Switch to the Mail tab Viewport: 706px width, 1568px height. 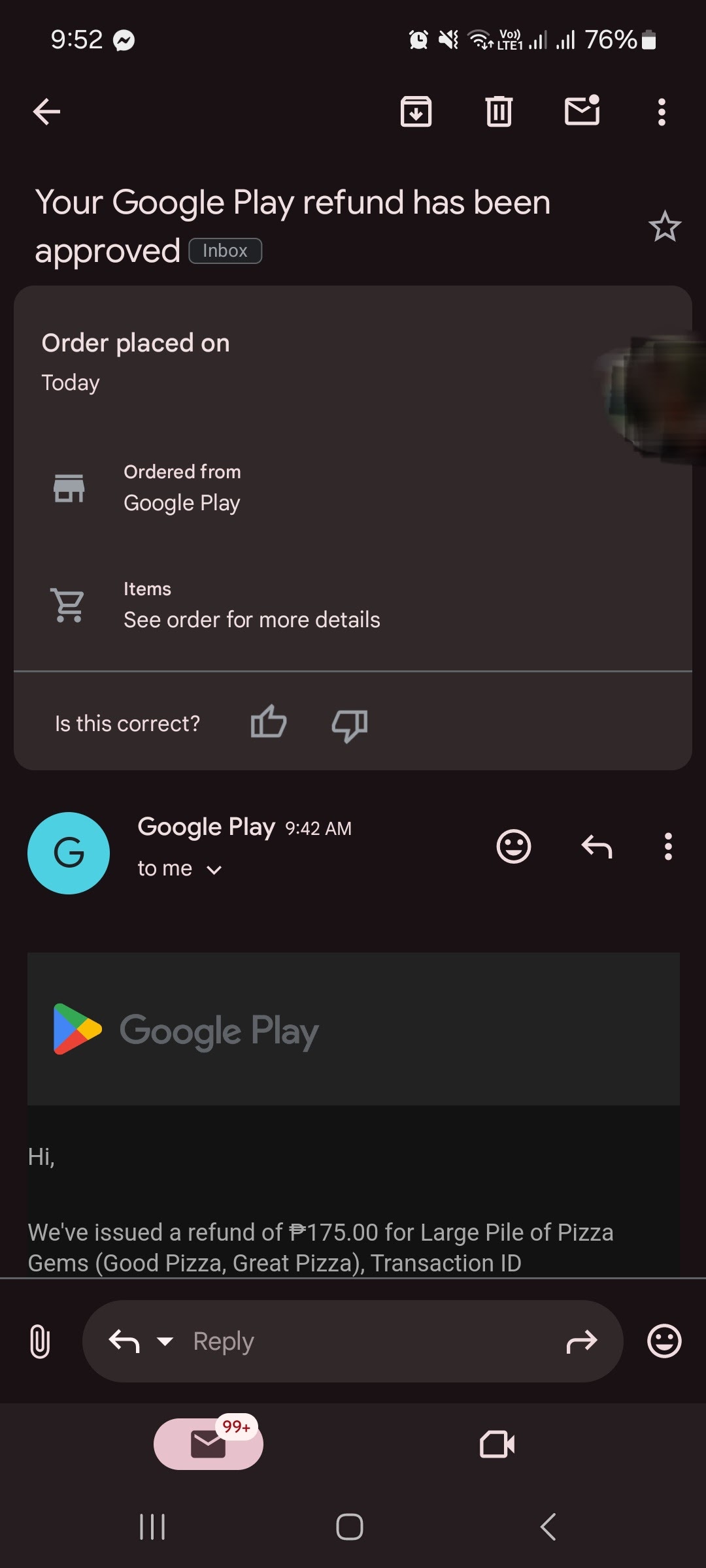(209, 1444)
